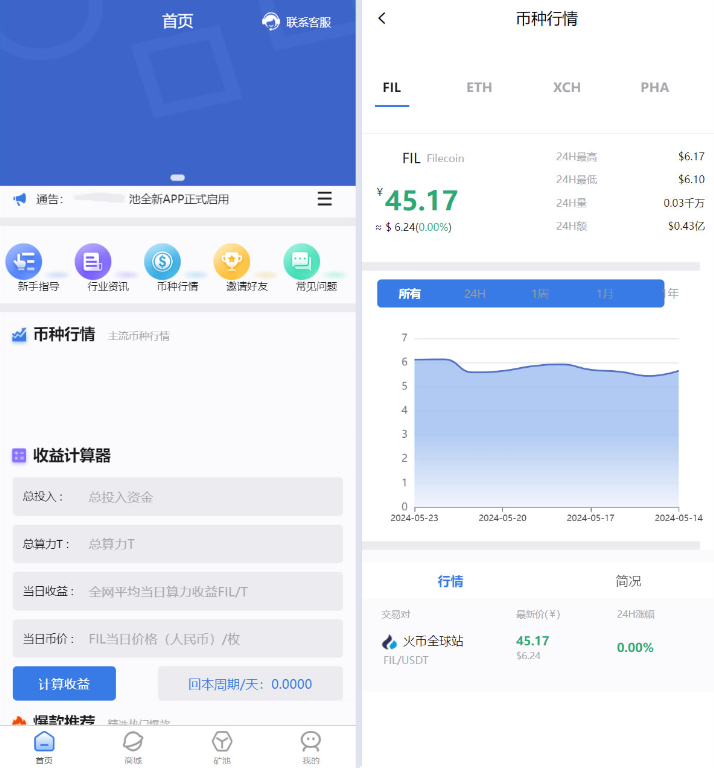
Task: Switch to the 简况 overview tab
Action: point(628,581)
